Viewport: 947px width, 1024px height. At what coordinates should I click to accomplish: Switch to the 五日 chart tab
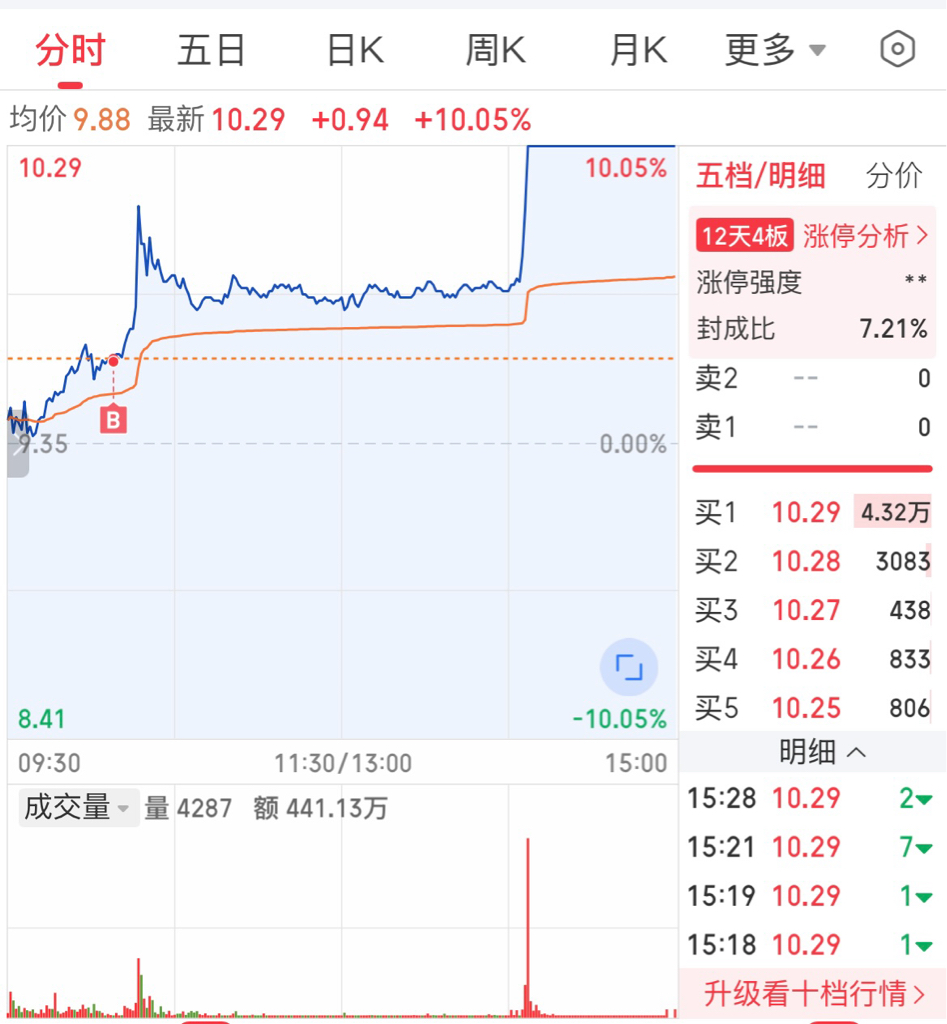pos(211,50)
